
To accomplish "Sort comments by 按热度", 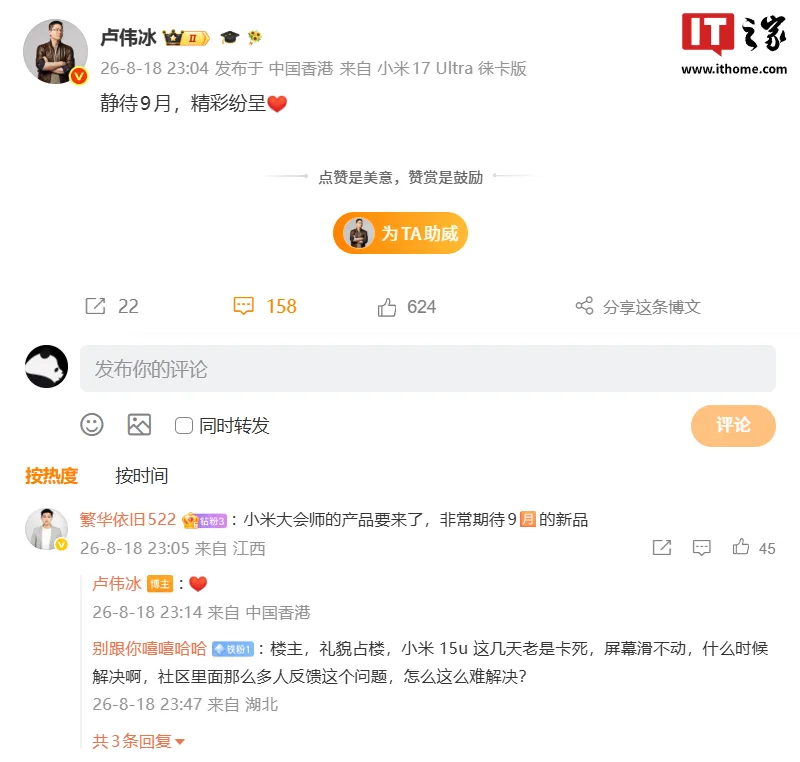I will coord(52,475).
